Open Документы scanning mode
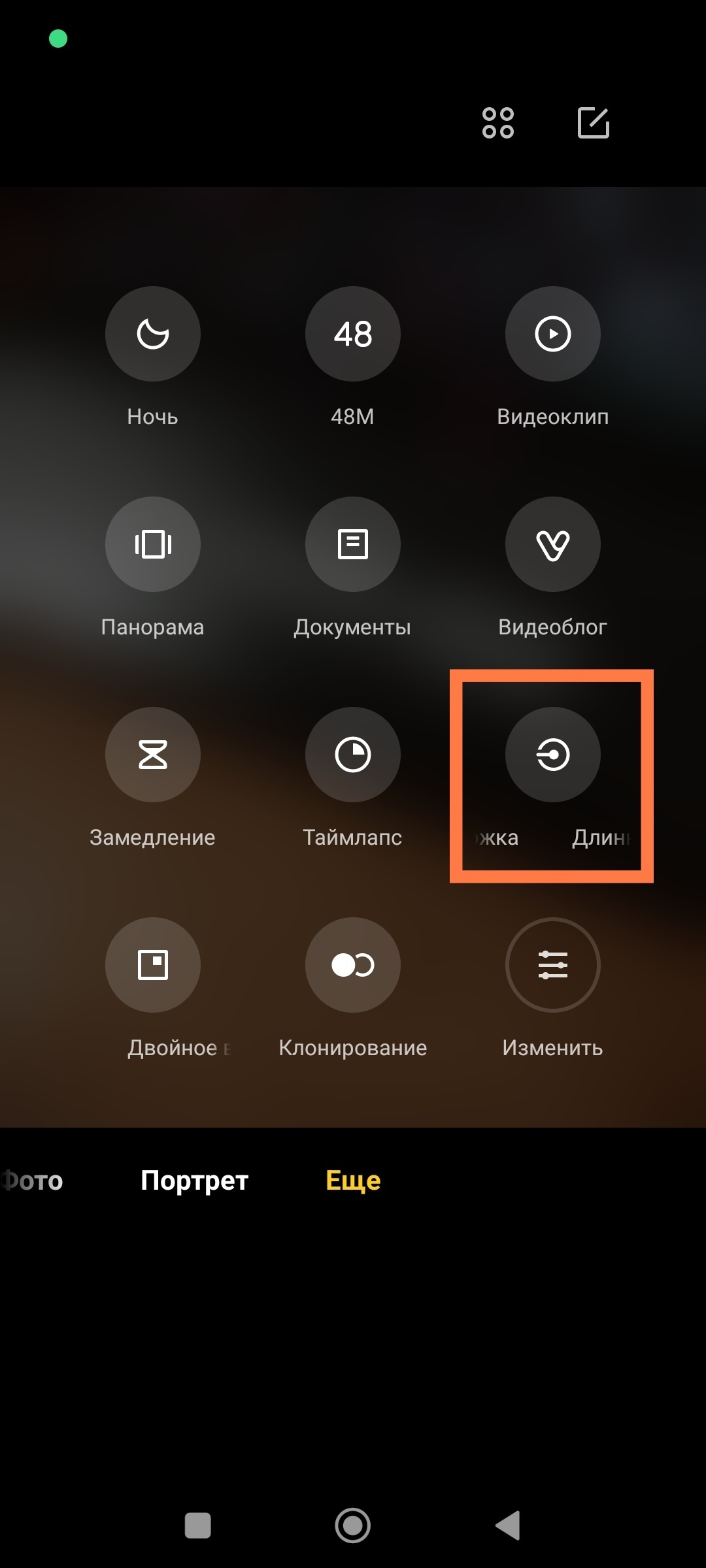 352,544
